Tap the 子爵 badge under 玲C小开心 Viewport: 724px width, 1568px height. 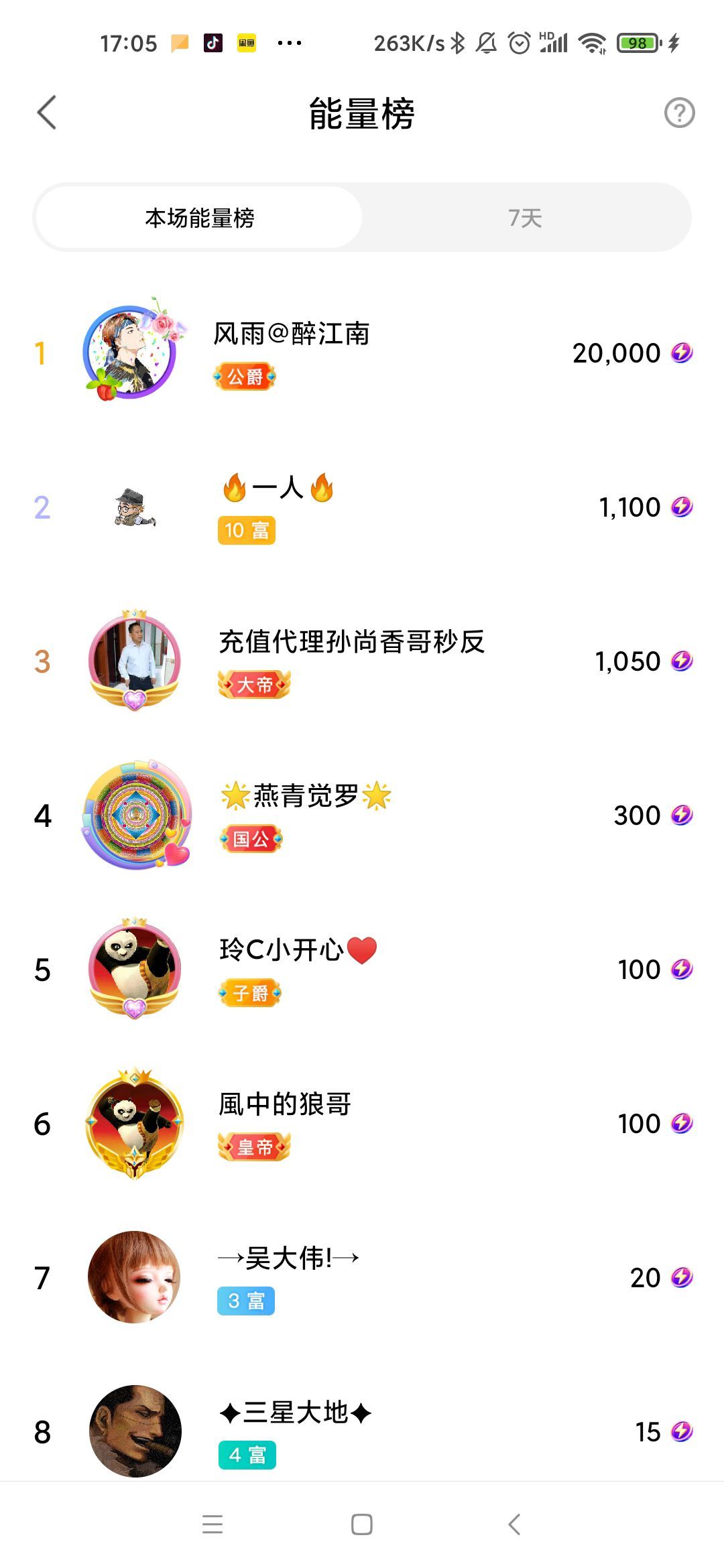point(249,994)
